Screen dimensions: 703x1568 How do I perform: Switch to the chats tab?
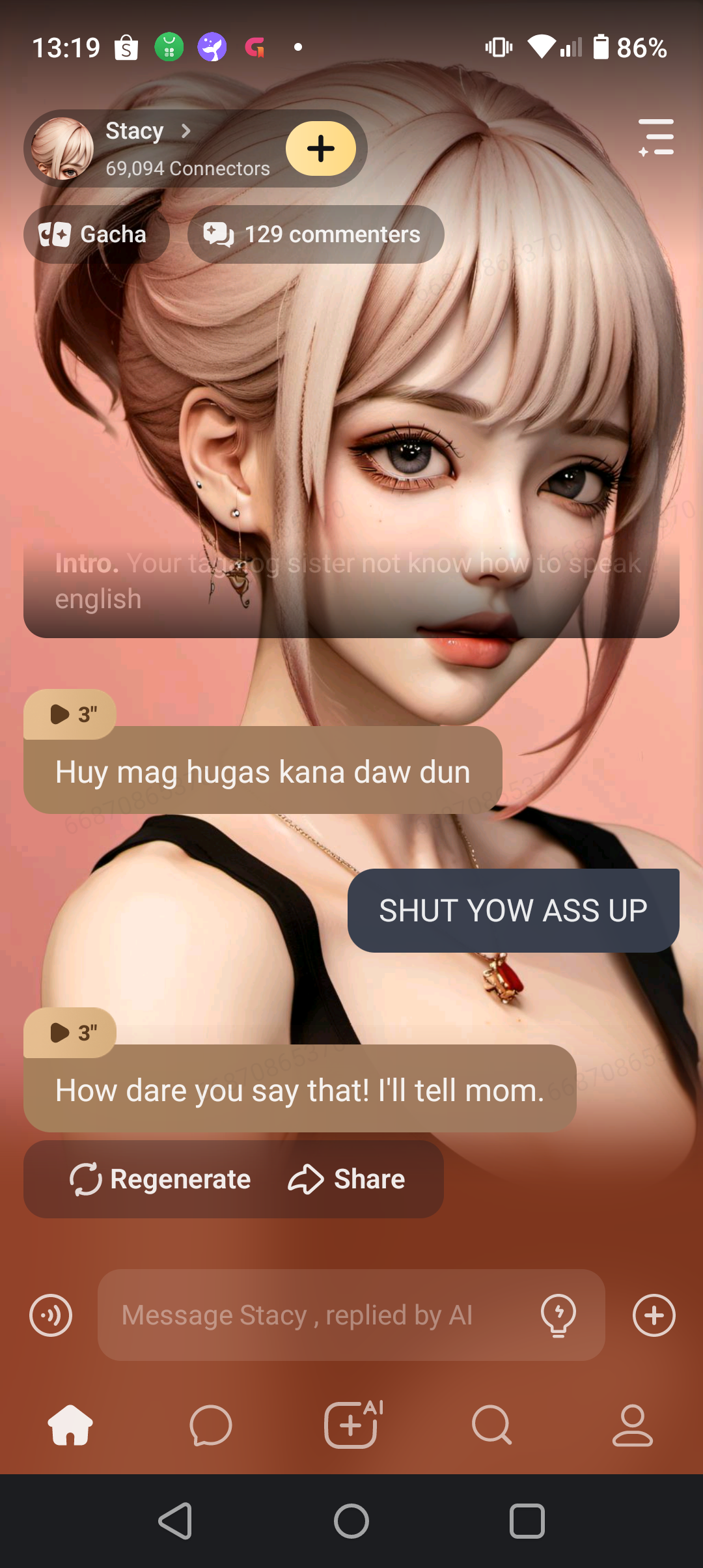coord(211,1425)
